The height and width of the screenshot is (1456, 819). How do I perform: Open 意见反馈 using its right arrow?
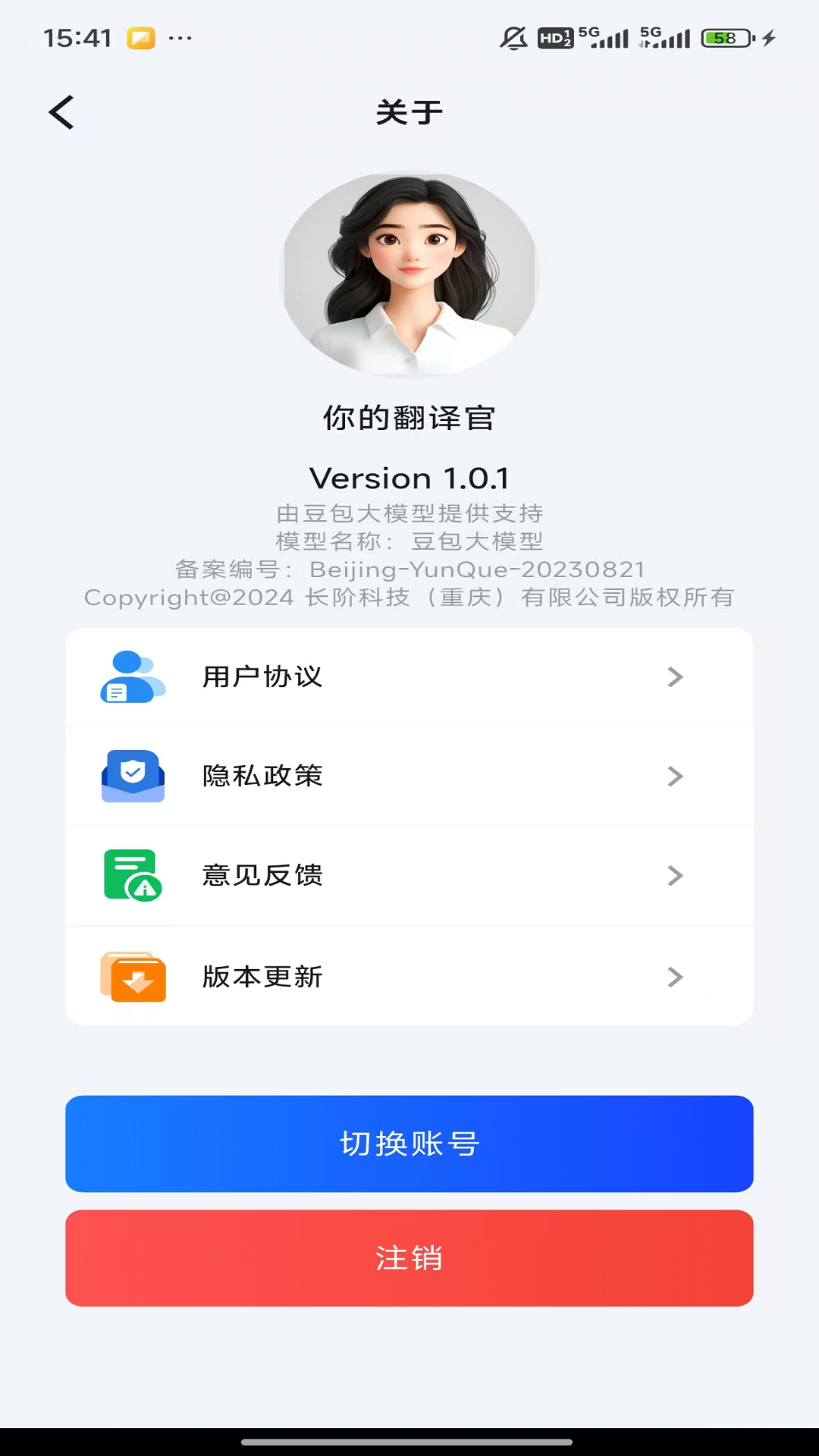point(675,876)
